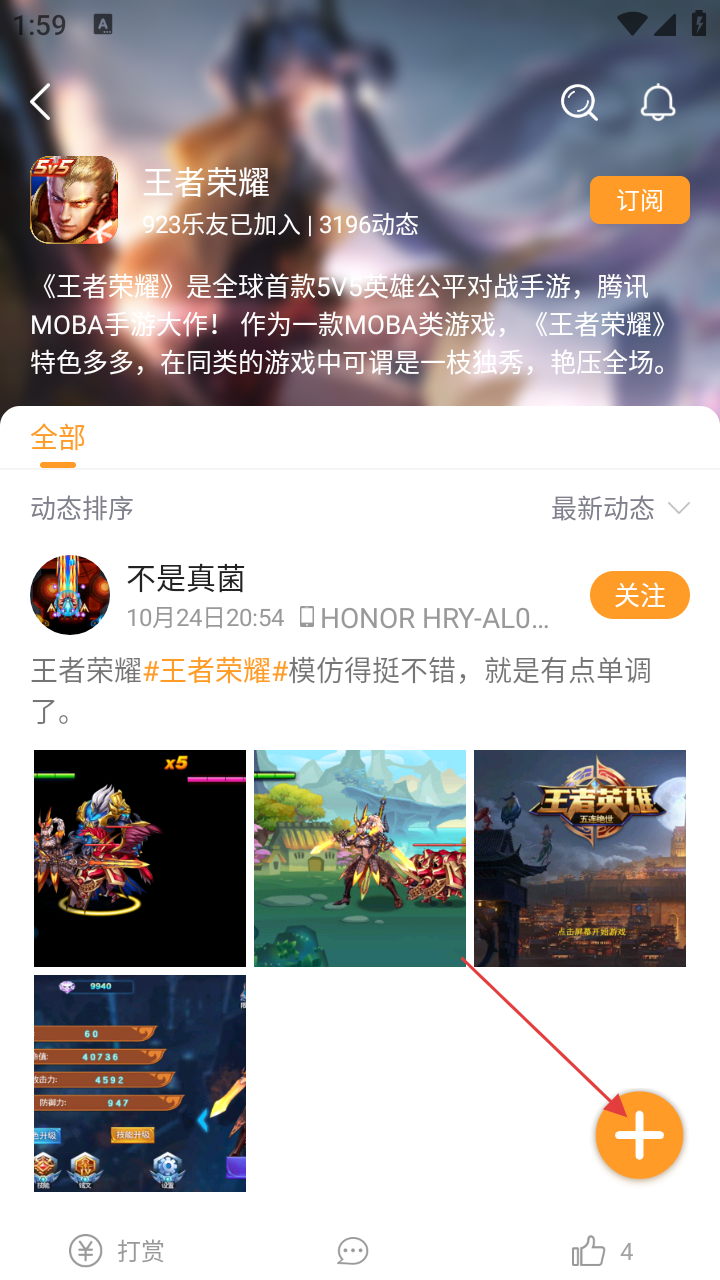View the second post image of village battle

(360, 858)
